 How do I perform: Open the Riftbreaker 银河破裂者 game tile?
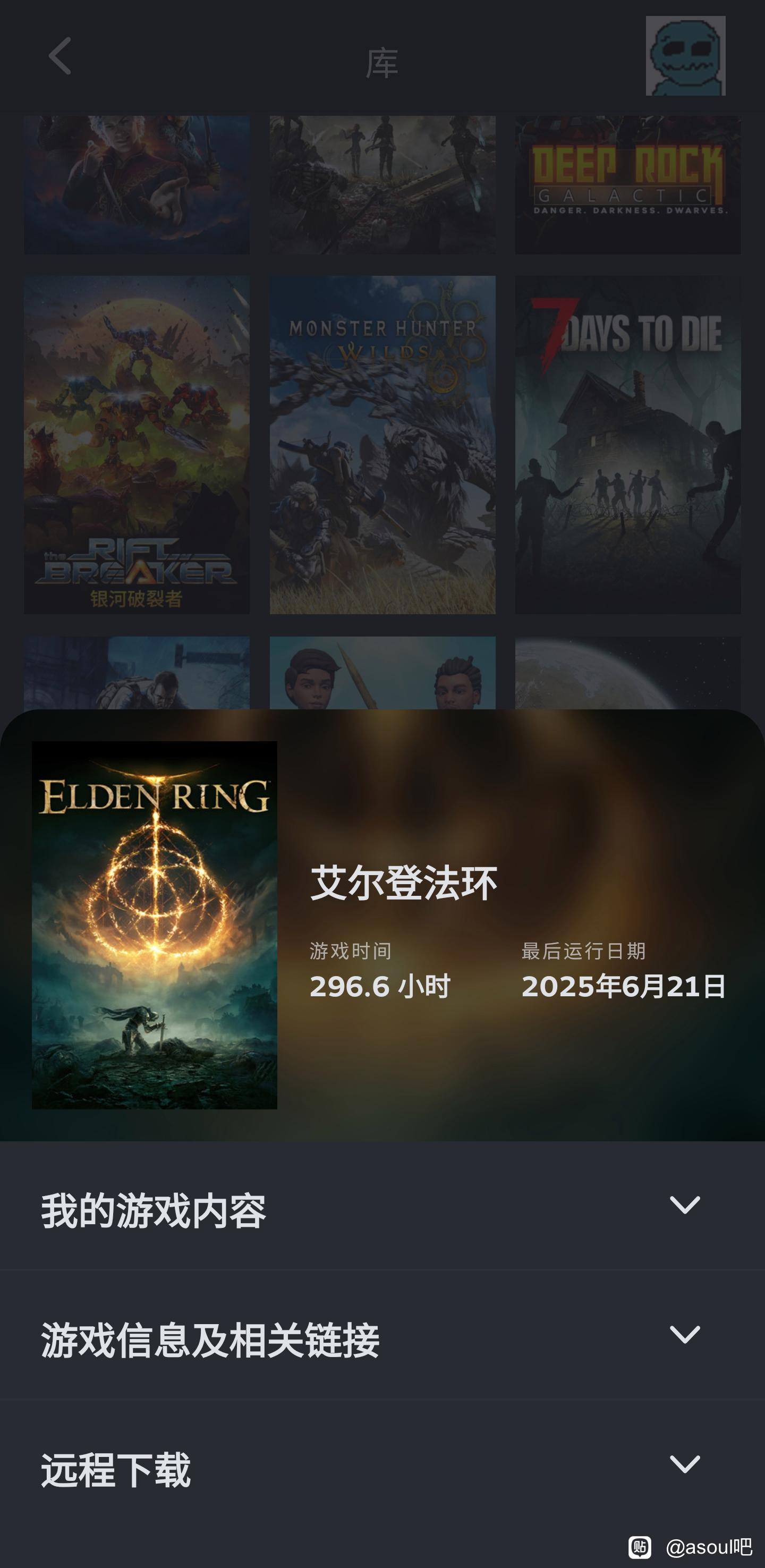click(x=137, y=445)
